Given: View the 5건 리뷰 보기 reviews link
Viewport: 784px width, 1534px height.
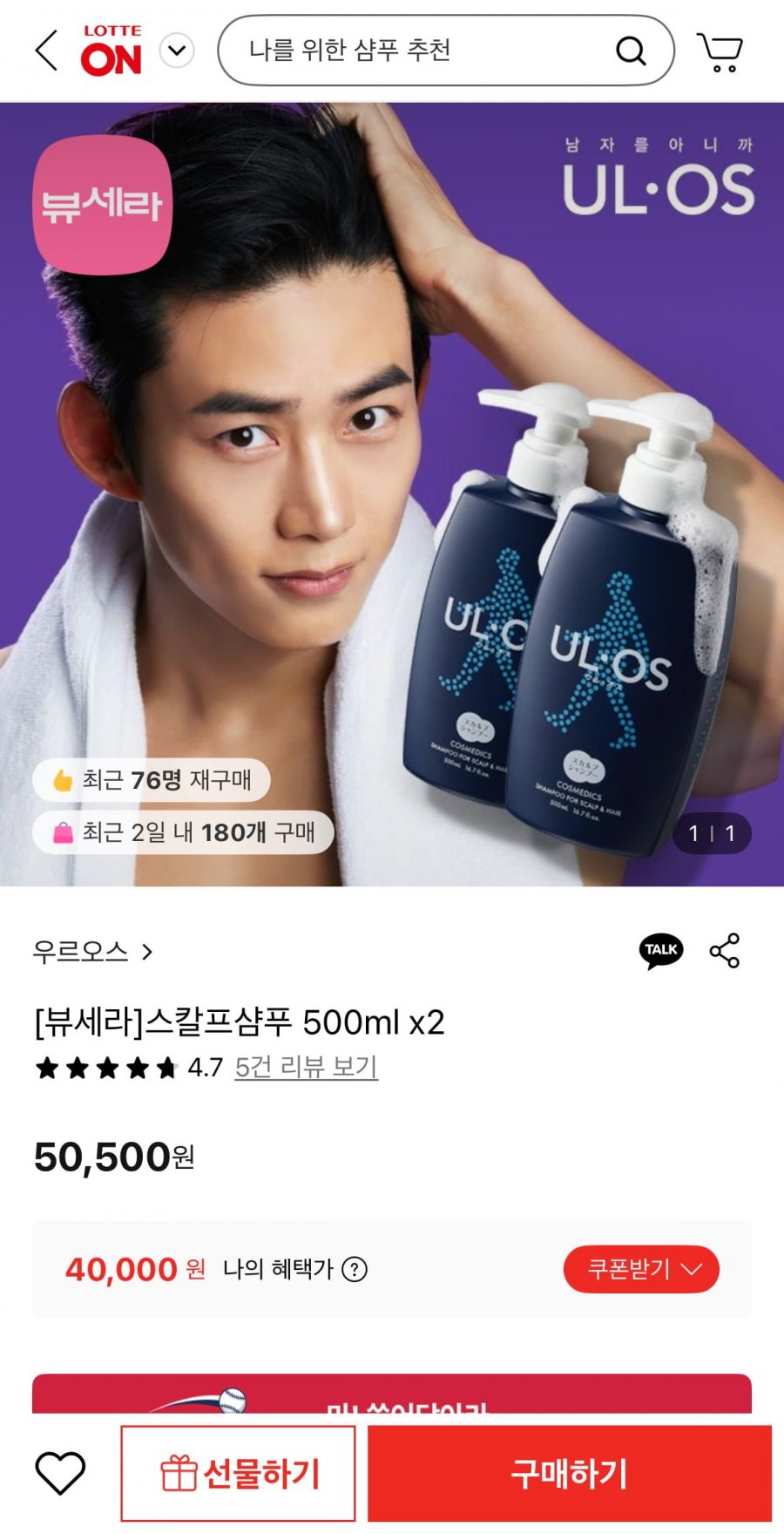Looking at the screenshot, I should point(307,1067).
